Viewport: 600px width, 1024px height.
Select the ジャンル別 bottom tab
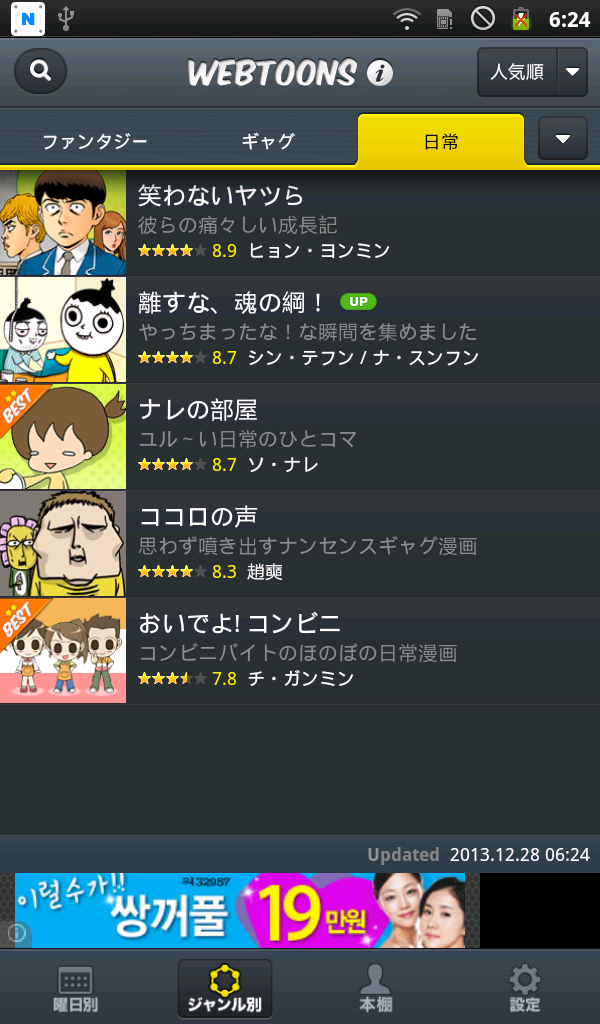pos(225,988)
